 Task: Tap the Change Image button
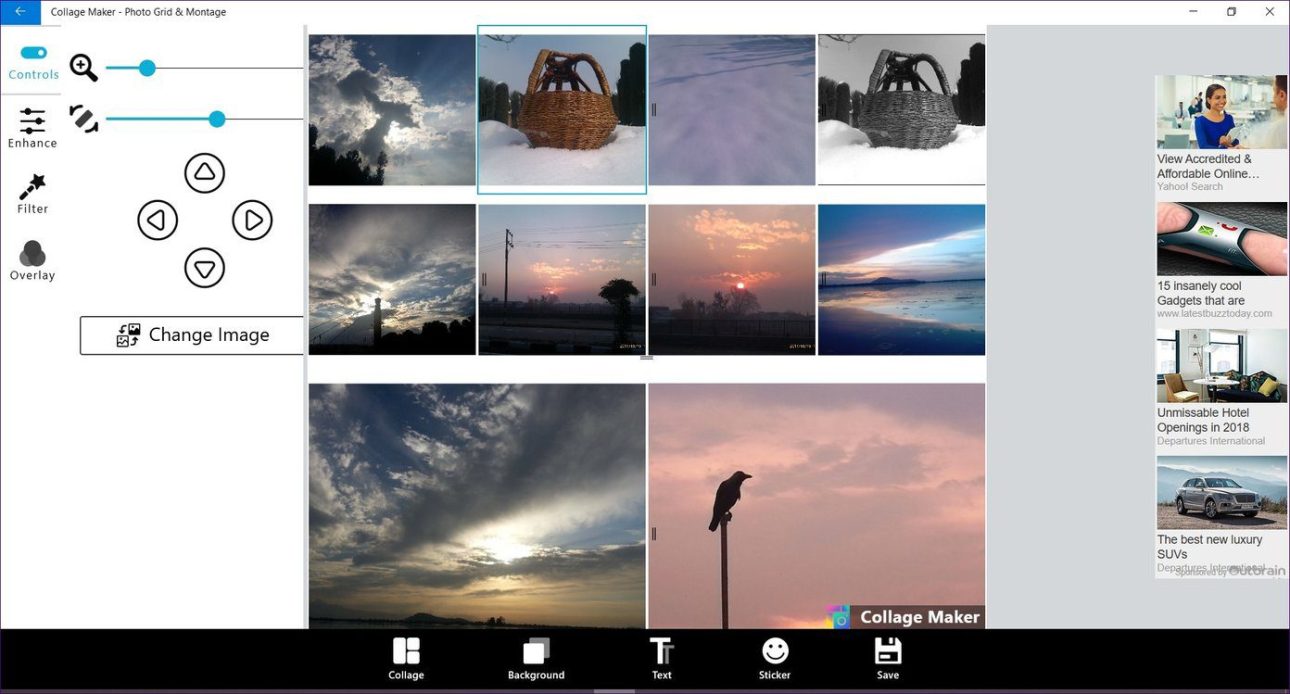pyautogui.click(x=192, y=335)
